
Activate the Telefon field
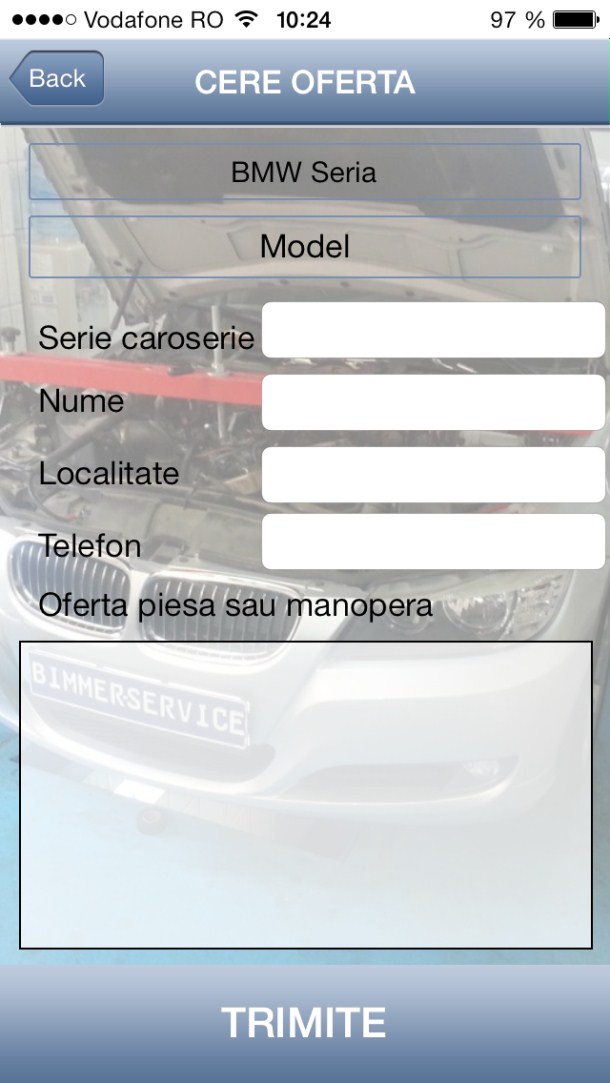[x=433, y=542]
